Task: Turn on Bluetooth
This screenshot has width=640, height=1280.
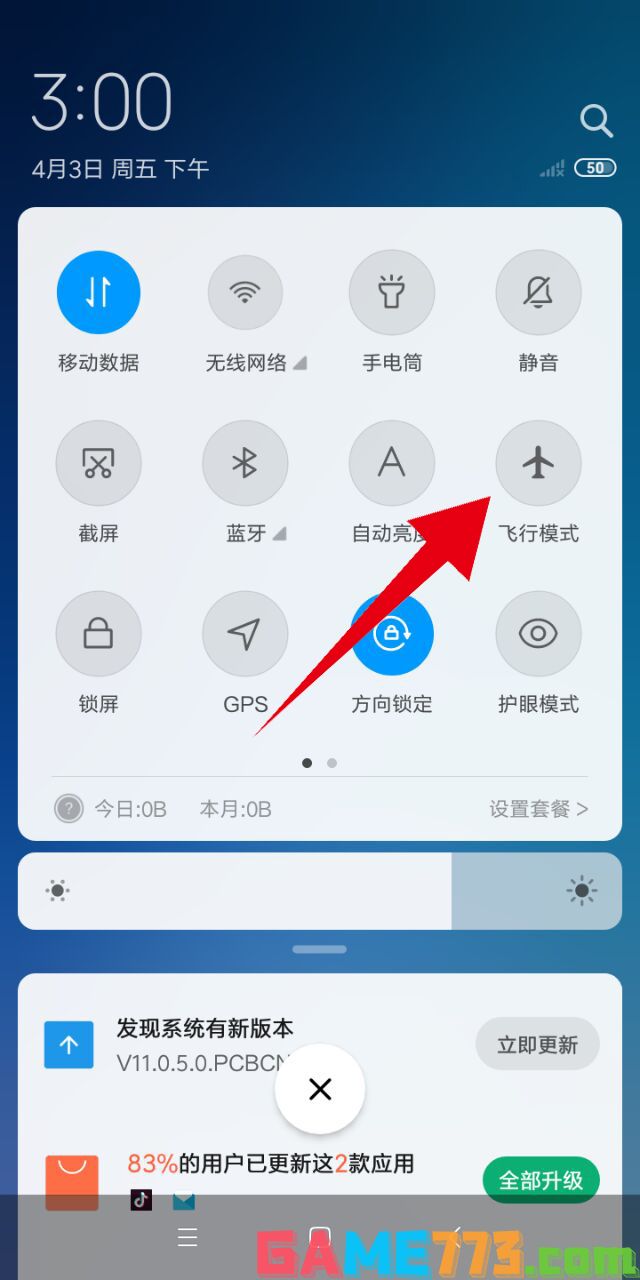Action: point(245,463)
